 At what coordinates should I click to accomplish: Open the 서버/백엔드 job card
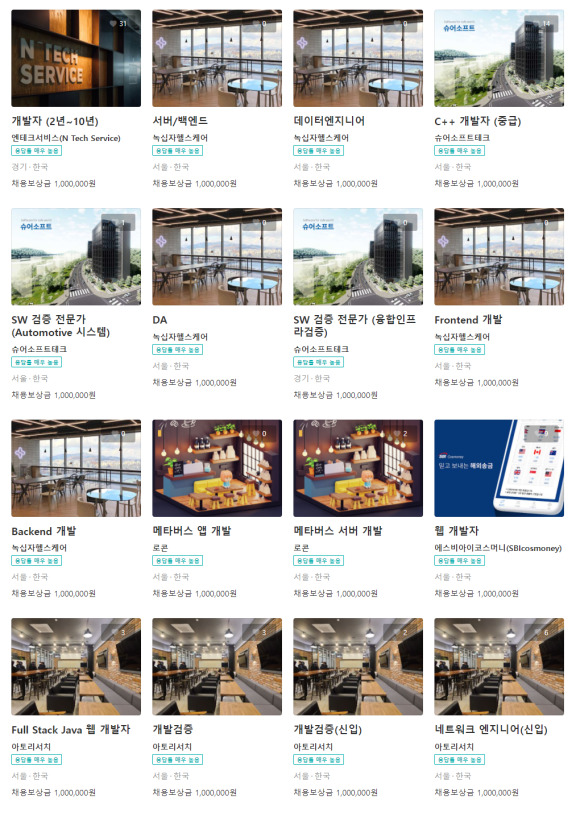(x=217, y=99)
